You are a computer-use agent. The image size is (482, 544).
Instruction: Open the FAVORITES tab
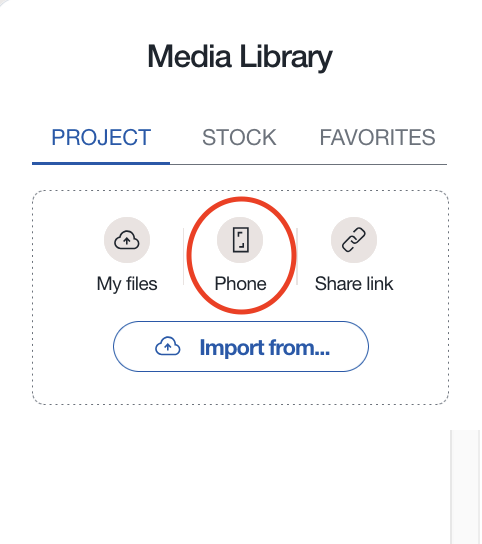[377, 137]
